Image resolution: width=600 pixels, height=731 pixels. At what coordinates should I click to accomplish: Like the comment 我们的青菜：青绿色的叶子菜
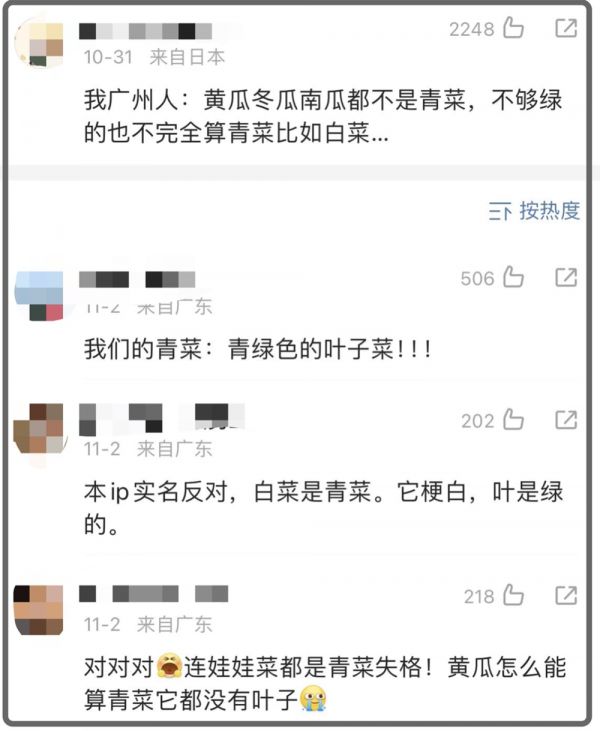513,277
